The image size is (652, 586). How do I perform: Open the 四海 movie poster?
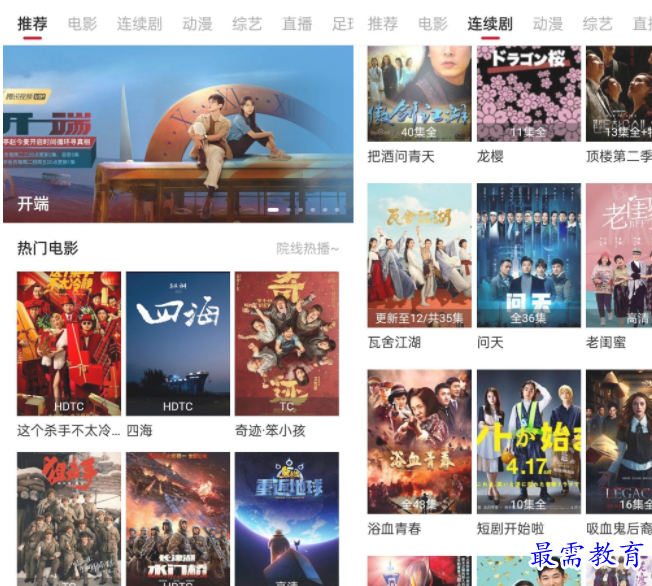178,343
